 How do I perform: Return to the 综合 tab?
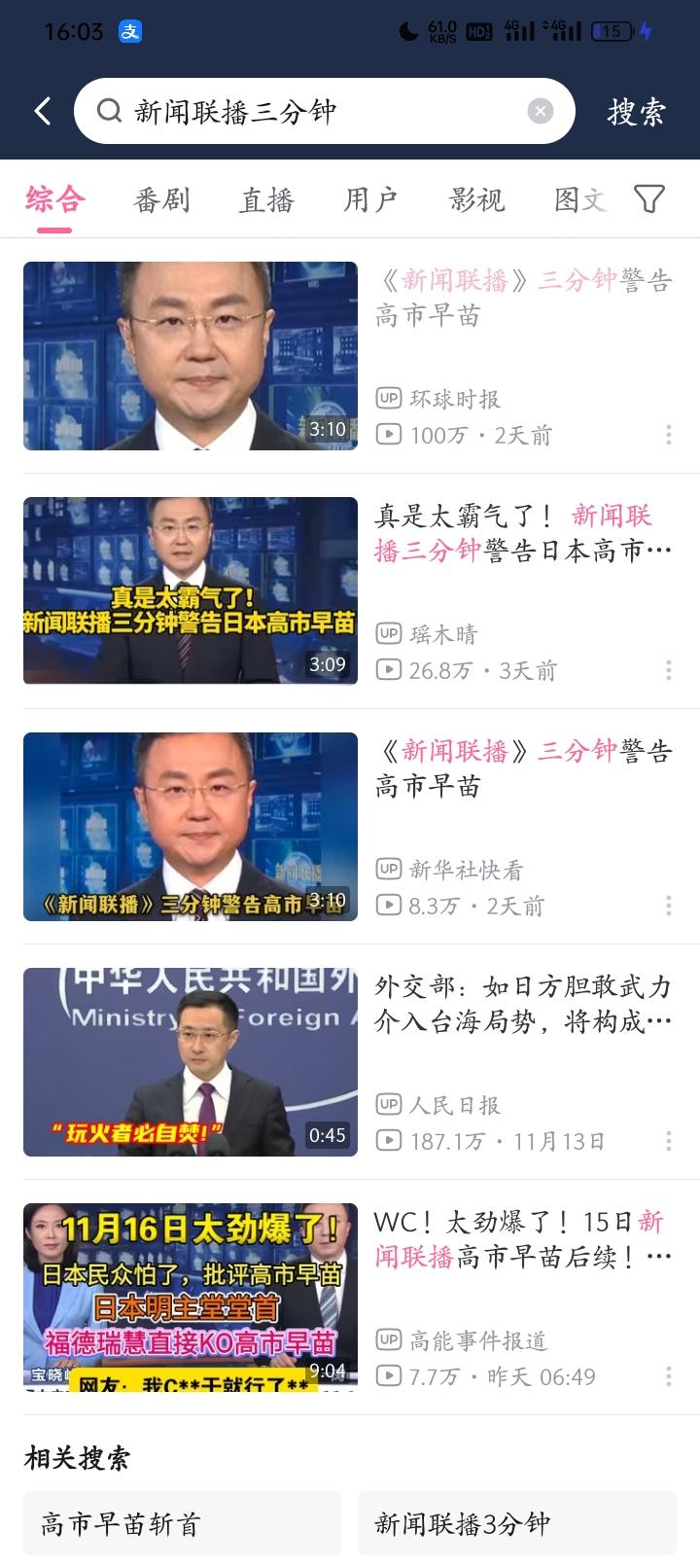coord(55,200)
